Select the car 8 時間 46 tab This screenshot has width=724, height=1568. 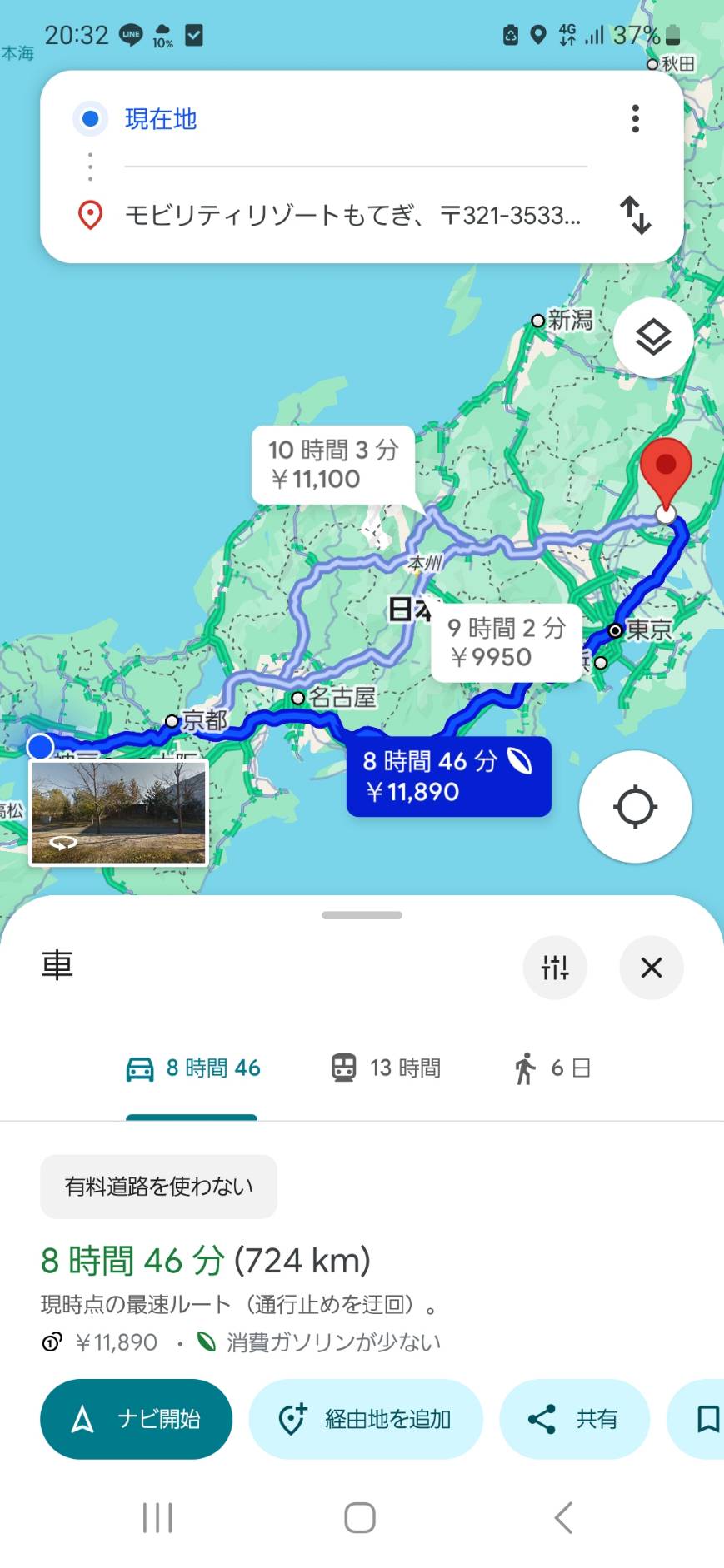pyautogui.click(x=192, y=1068)
